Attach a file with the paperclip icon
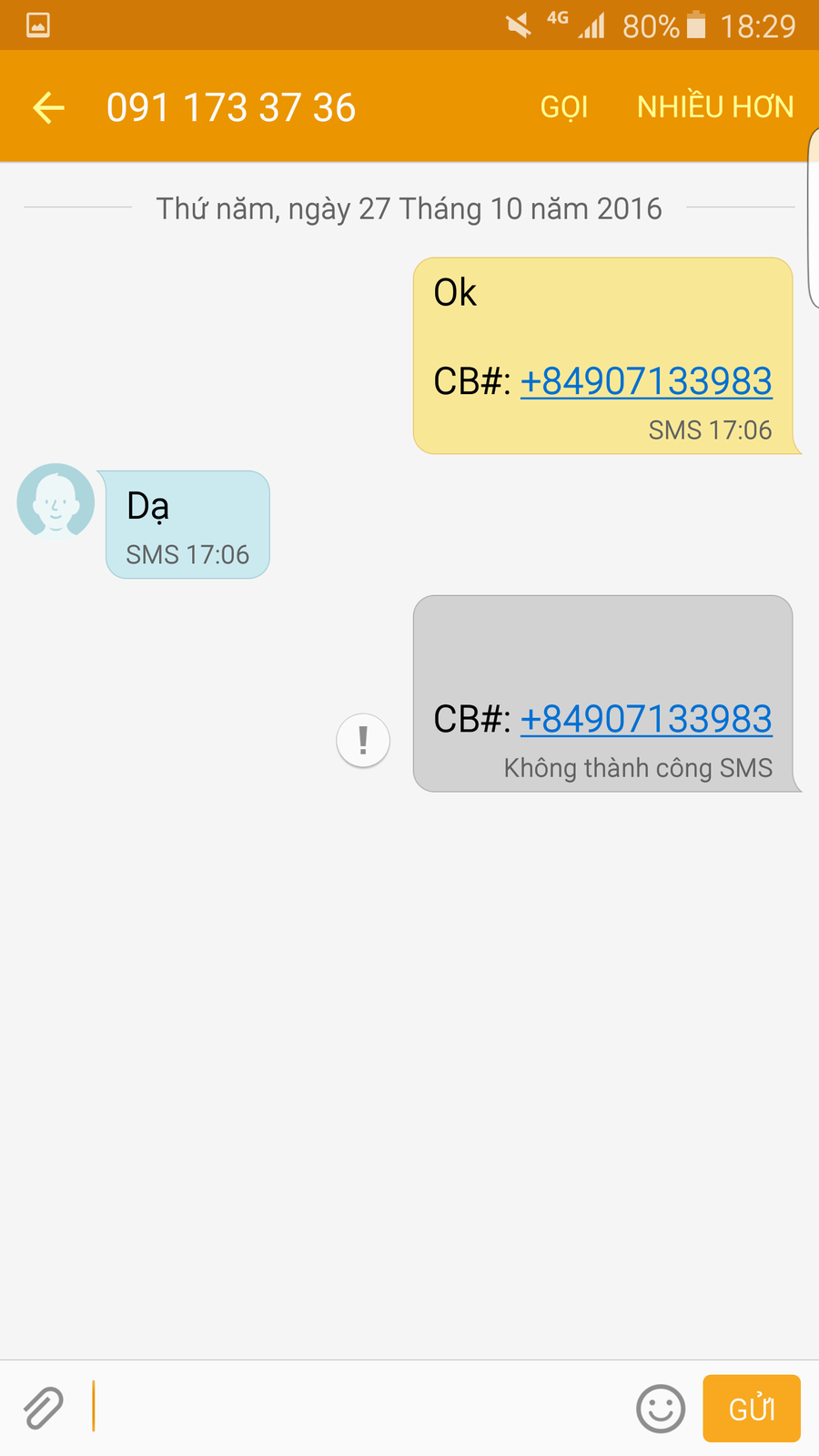 [x=43, y=1408]
